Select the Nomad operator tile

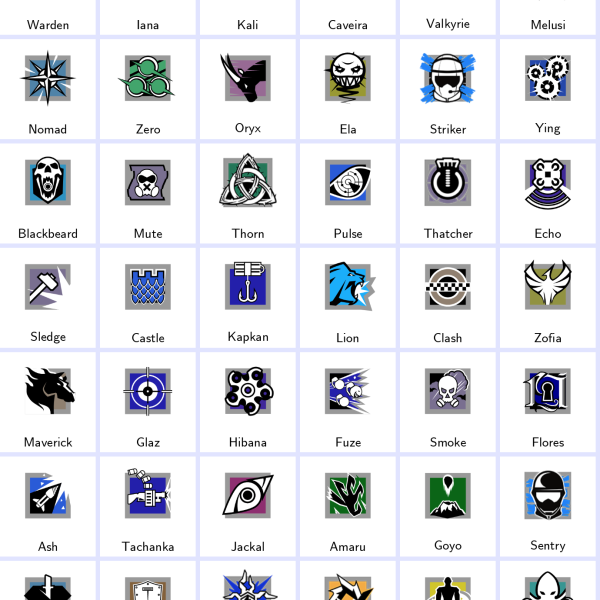48,88
